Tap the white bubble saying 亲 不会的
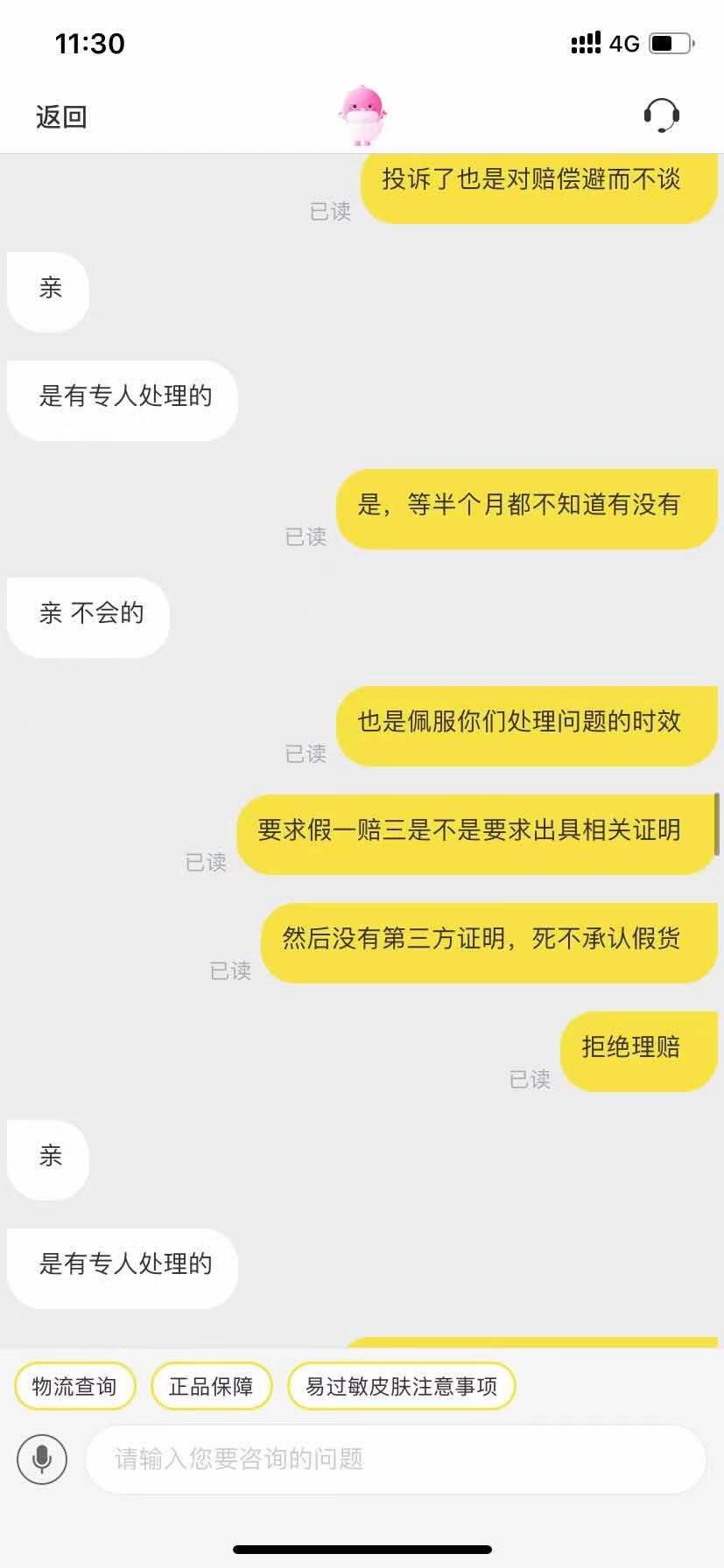 click(87, 615)
